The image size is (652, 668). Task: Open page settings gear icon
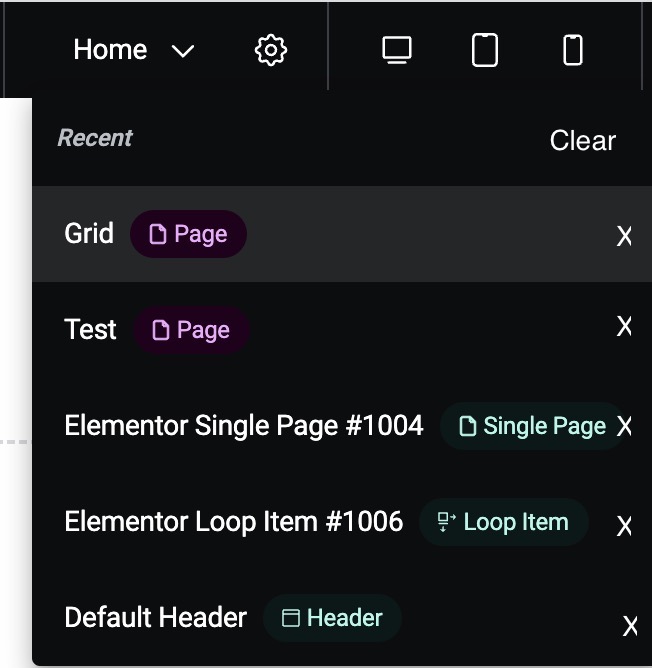click(271, 50)
